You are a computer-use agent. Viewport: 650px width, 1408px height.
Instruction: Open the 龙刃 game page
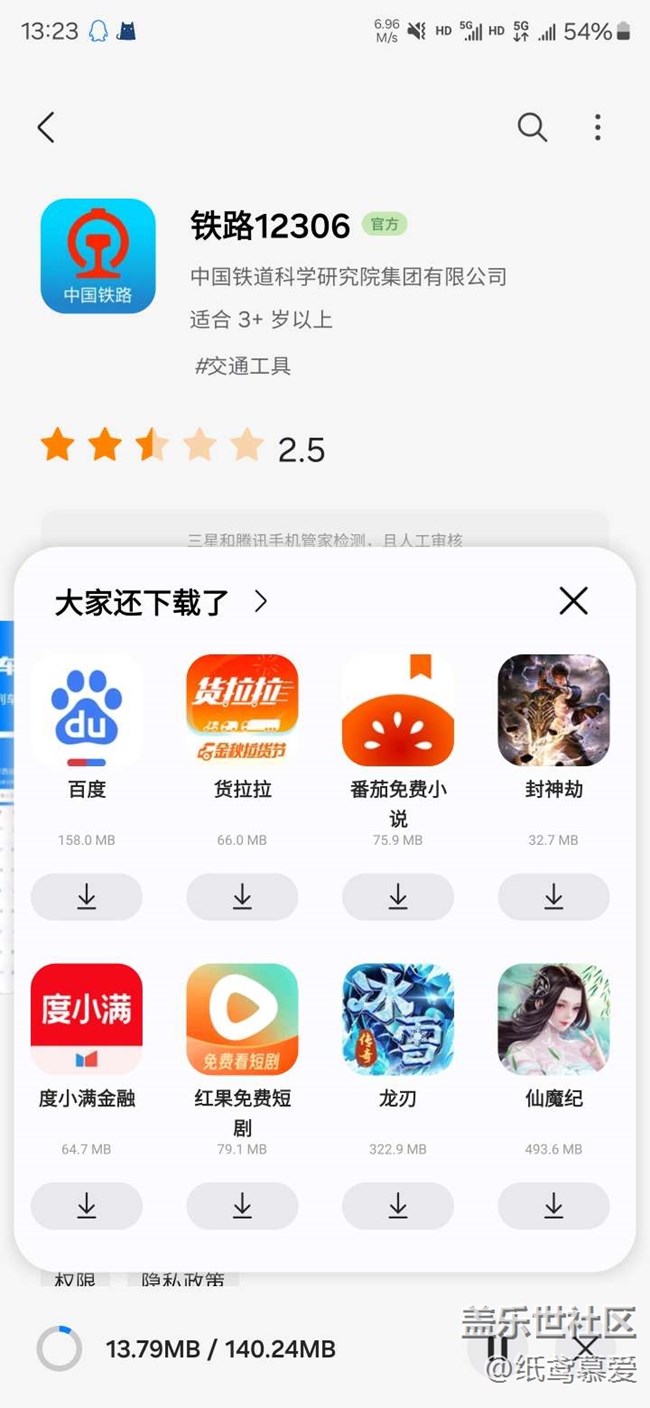pyautogui.click(x=398, y=1019)
